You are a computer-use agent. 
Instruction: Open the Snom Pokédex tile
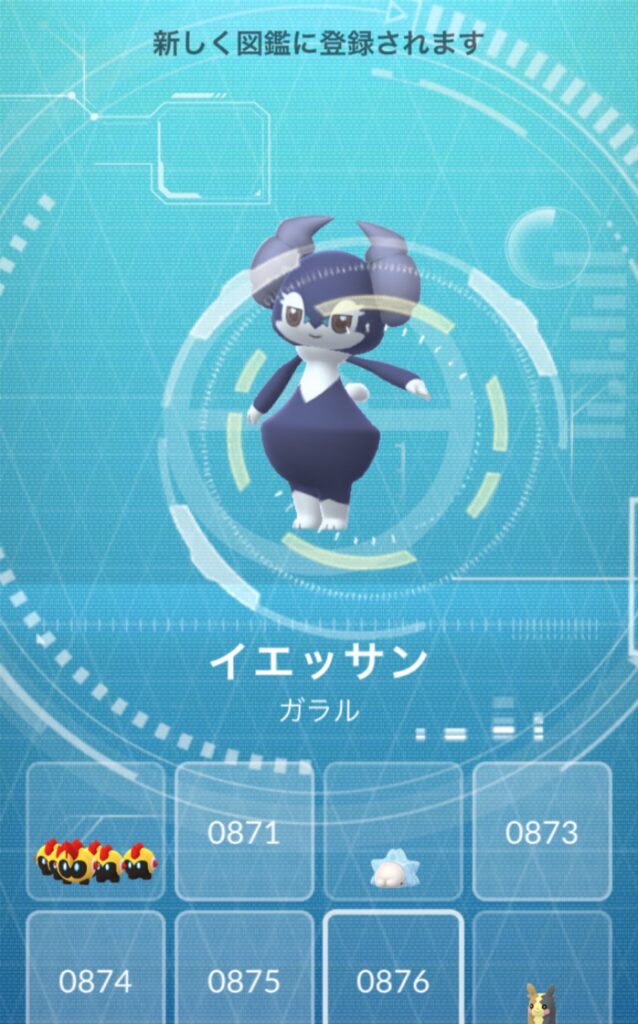coord(393,832)
